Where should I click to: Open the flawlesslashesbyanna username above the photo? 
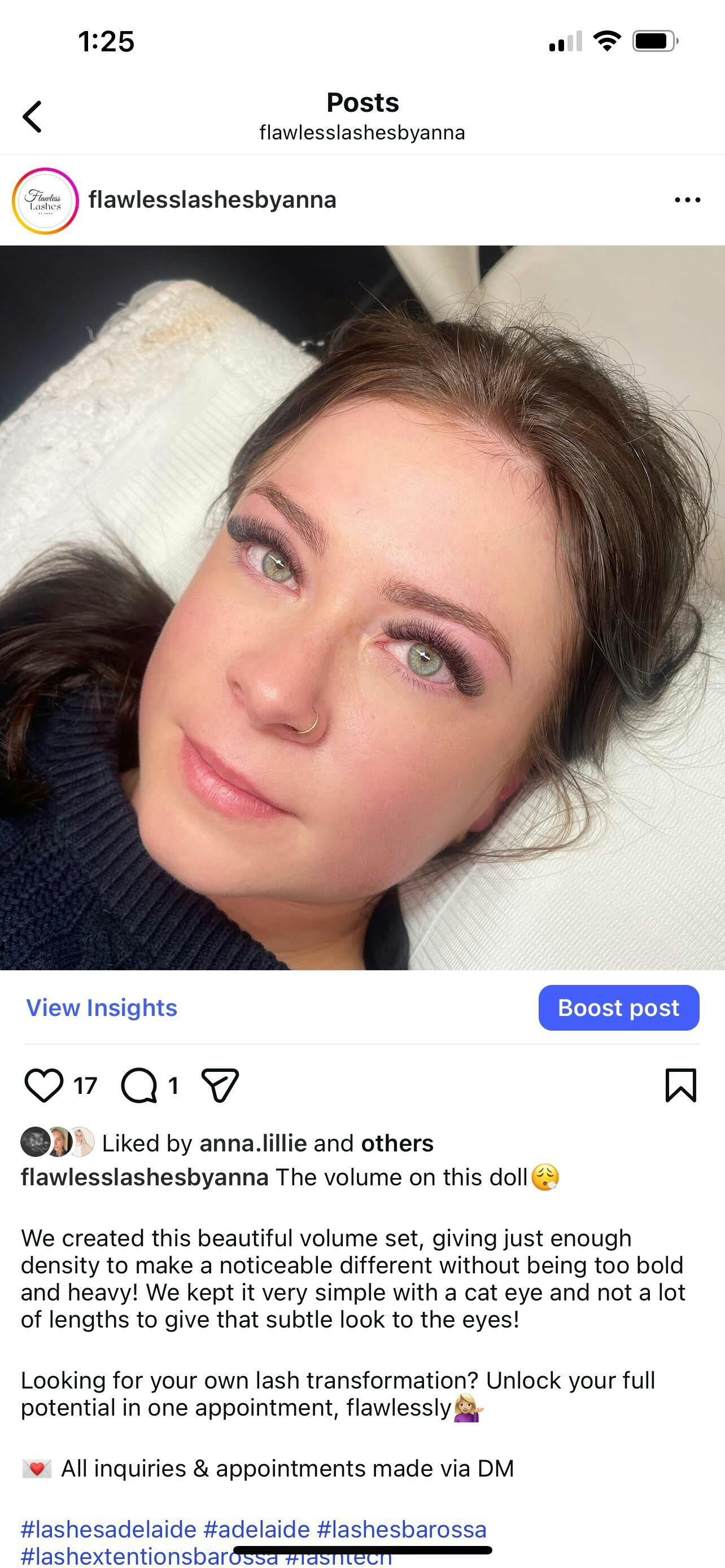click(x=212, y=200)
